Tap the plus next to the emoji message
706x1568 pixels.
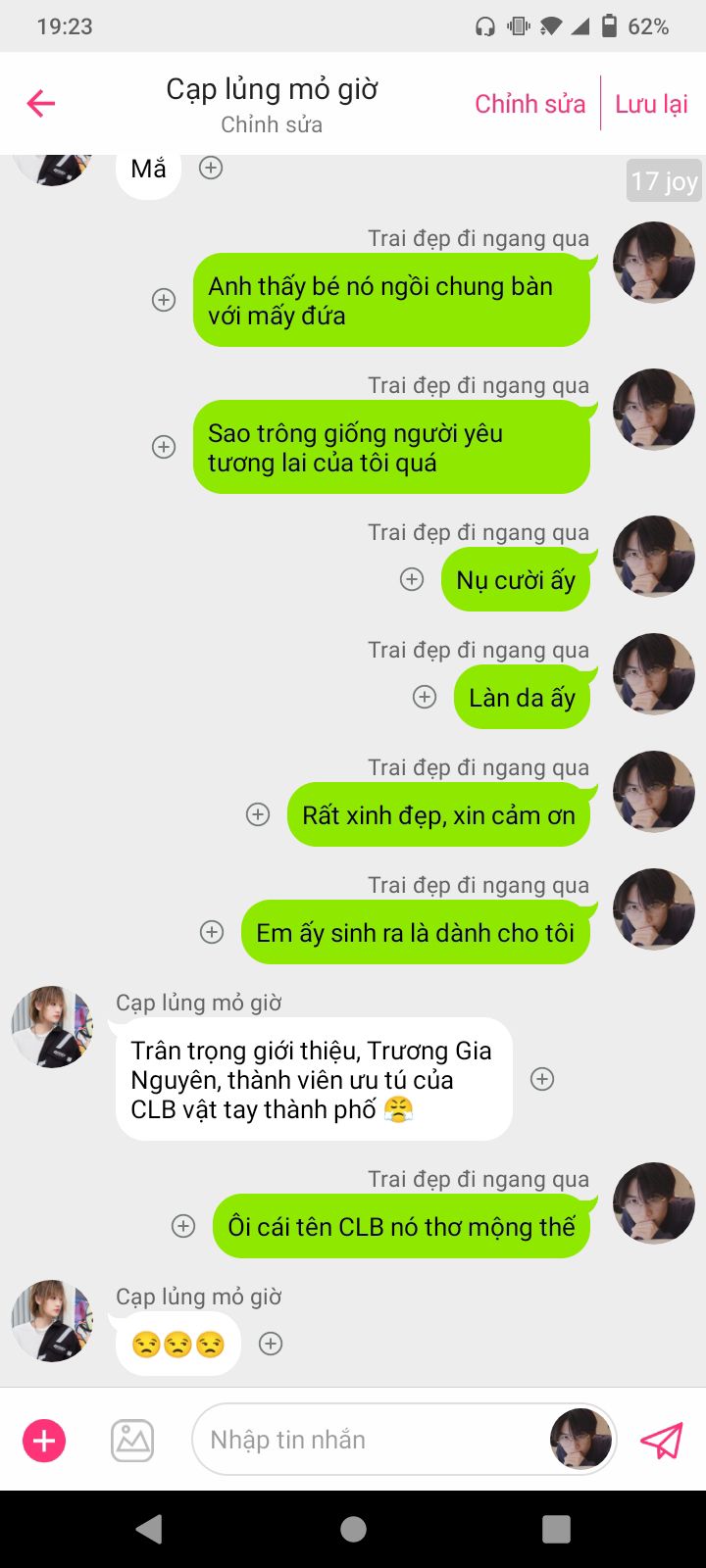(x=271, y=1344)
